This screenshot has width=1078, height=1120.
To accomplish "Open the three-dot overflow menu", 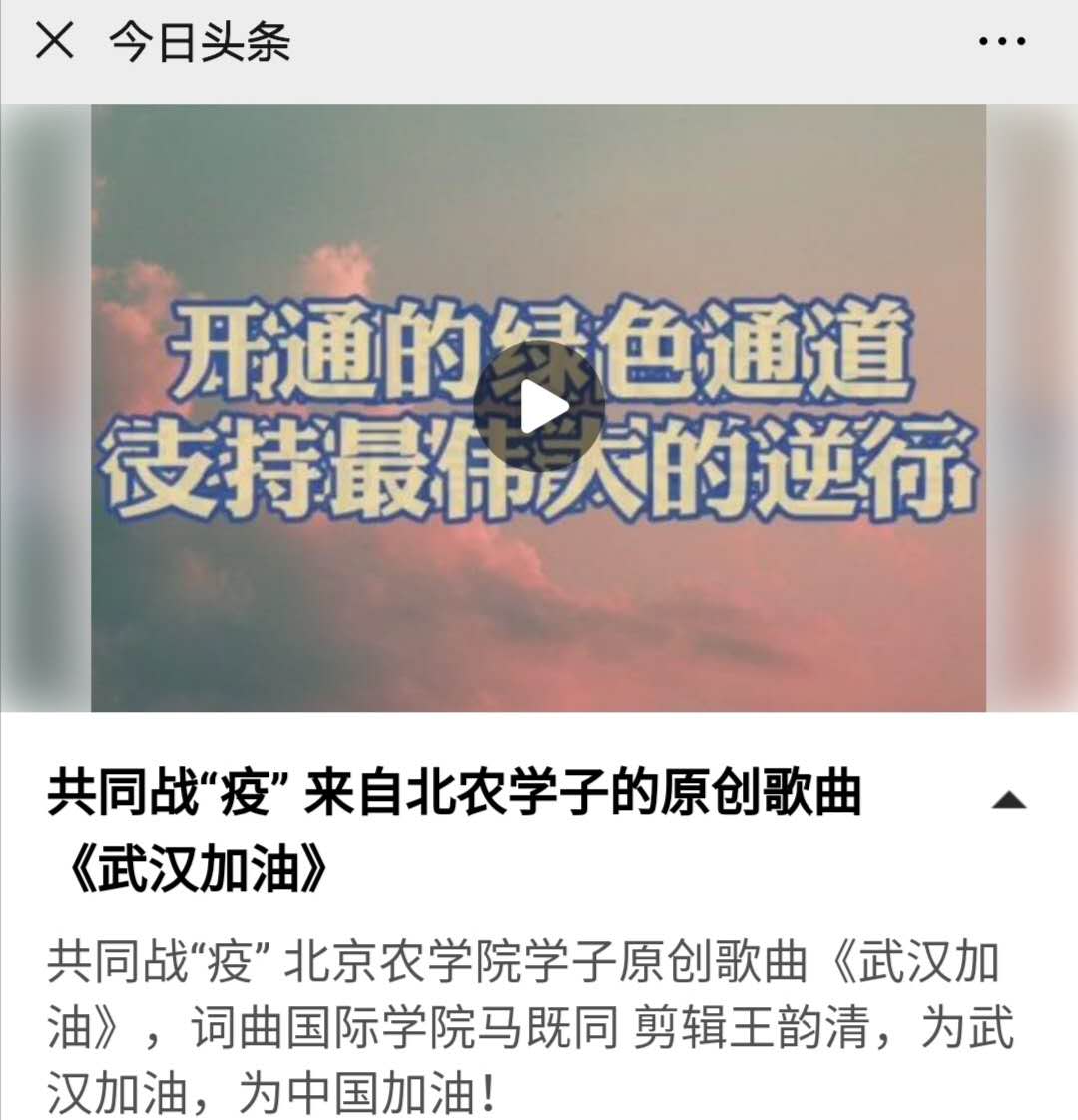I will coord(1001,42).
